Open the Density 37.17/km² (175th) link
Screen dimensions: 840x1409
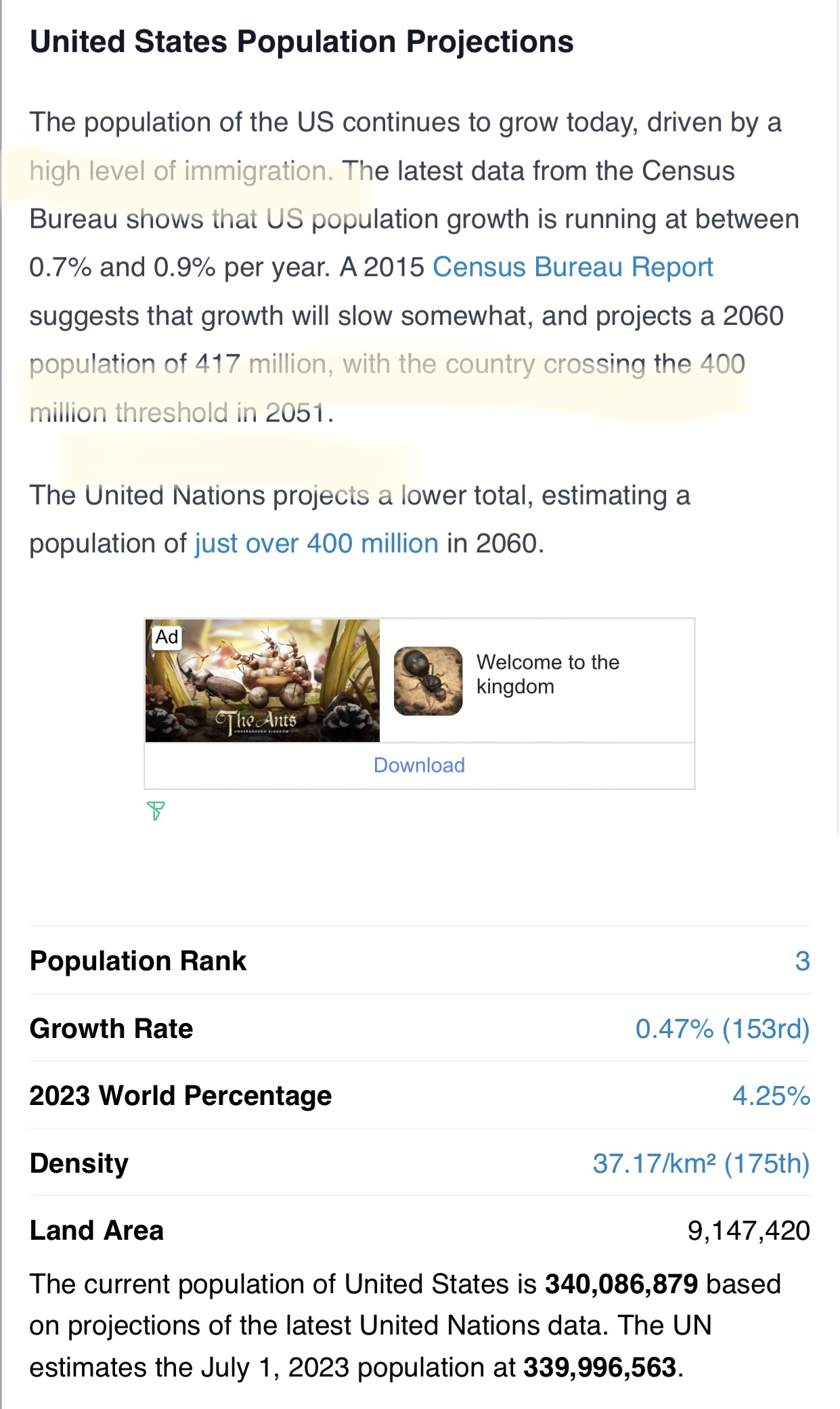701,1163
